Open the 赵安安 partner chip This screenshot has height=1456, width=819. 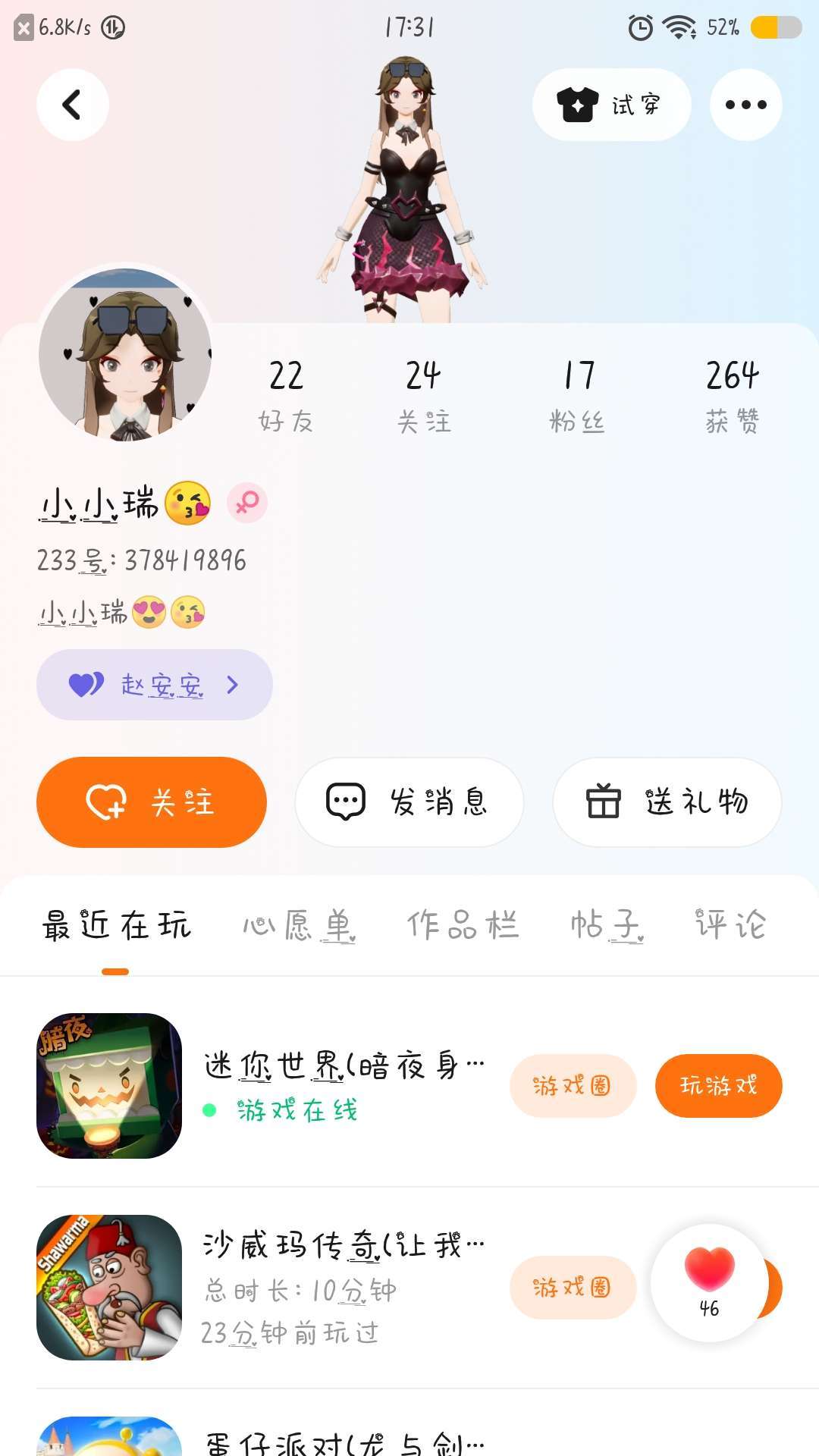(x=155, y=685)
